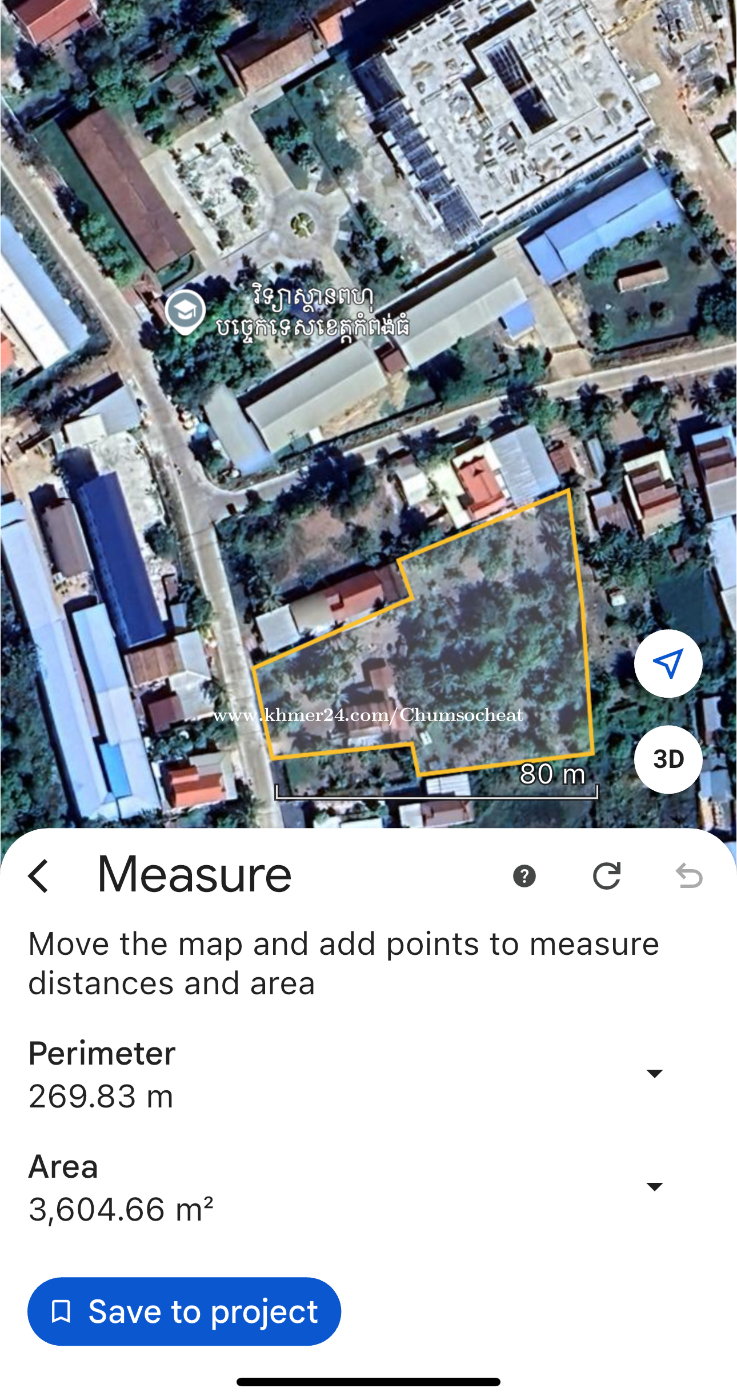Open the measure help icon
This screenshot has height=1400, width=737.
[524, 876]
